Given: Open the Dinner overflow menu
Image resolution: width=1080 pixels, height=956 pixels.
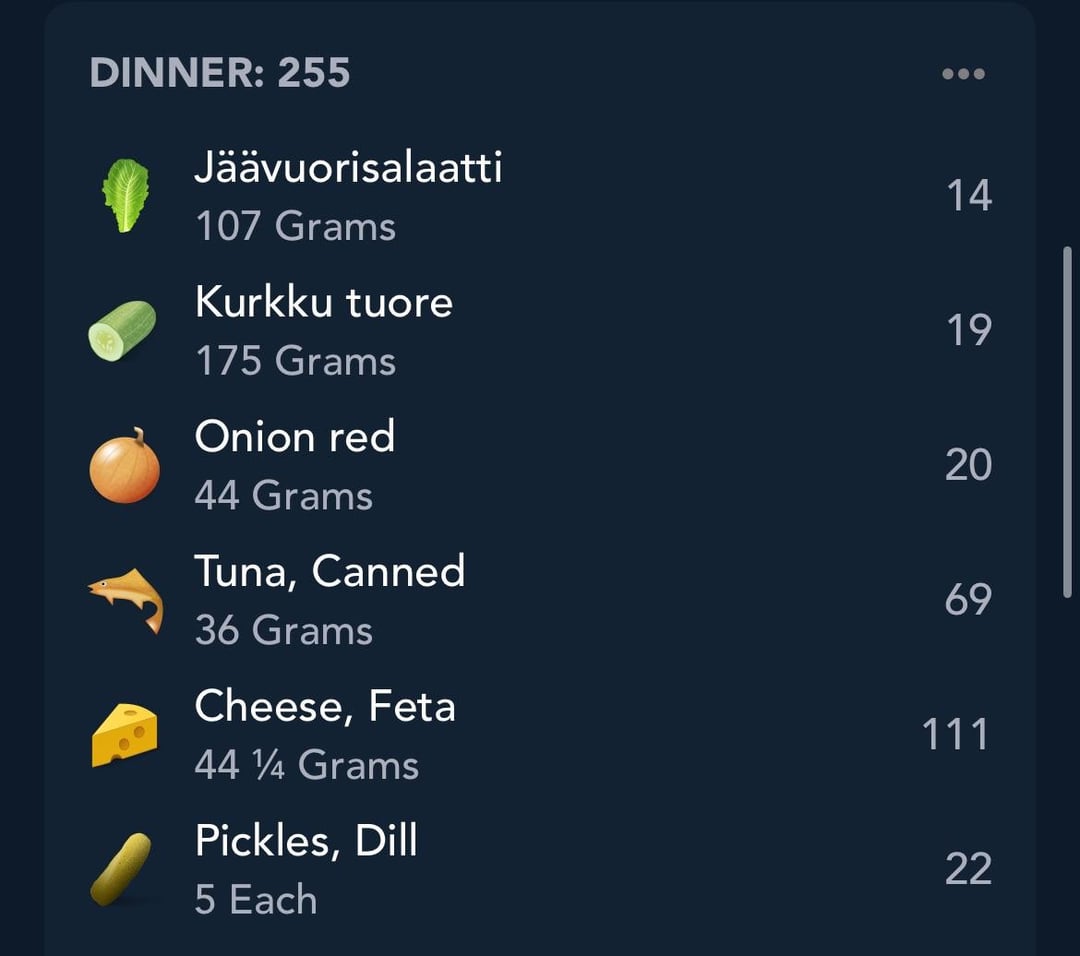Looking at the screenshot, I should (963, 74).
